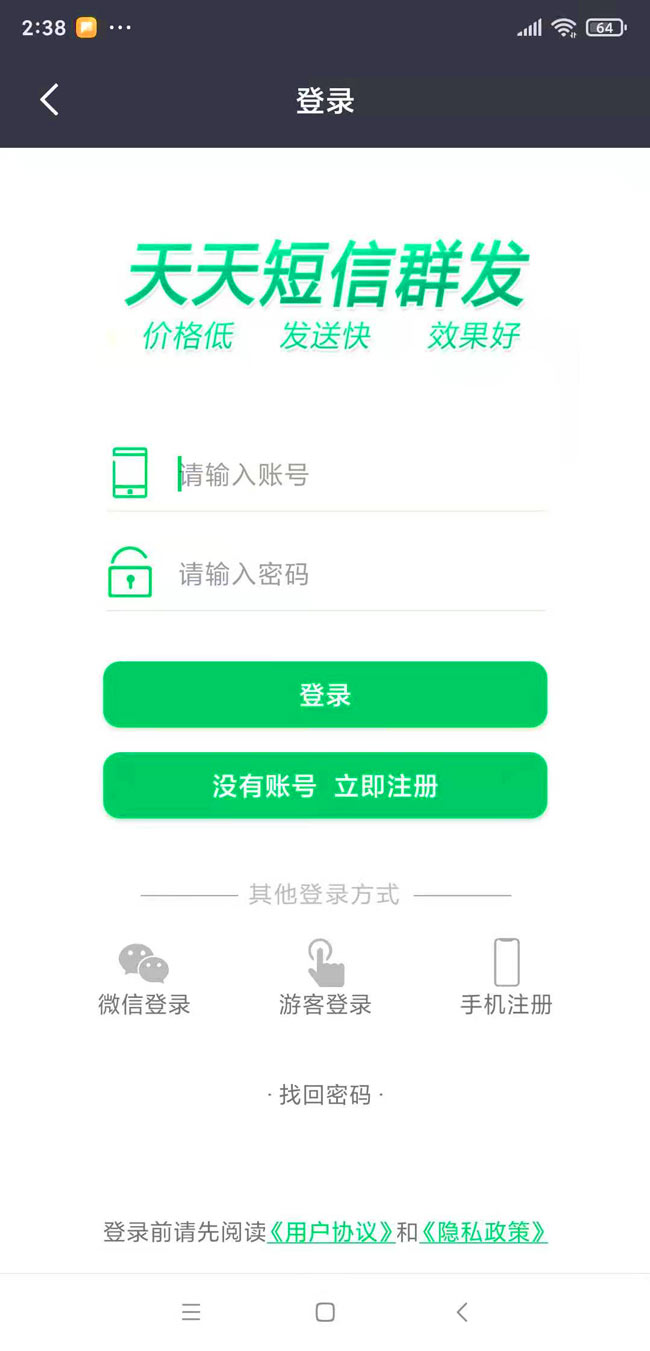
Task: Open phone registration (手机注册)
Action: [x=506, y=978]
